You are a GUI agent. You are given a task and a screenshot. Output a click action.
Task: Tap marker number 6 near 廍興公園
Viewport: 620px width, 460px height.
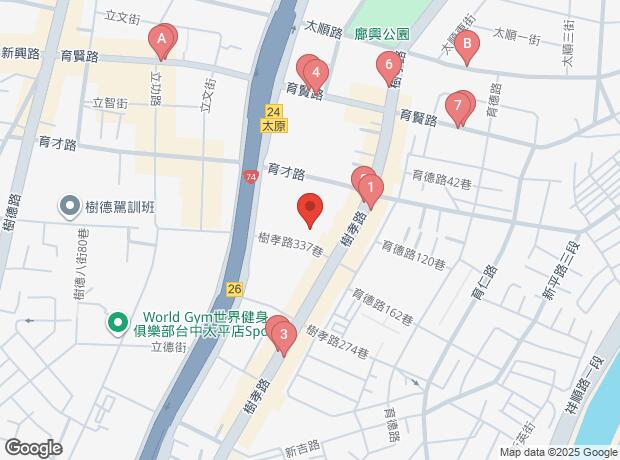pyautogui.click(x=389, y=67)
